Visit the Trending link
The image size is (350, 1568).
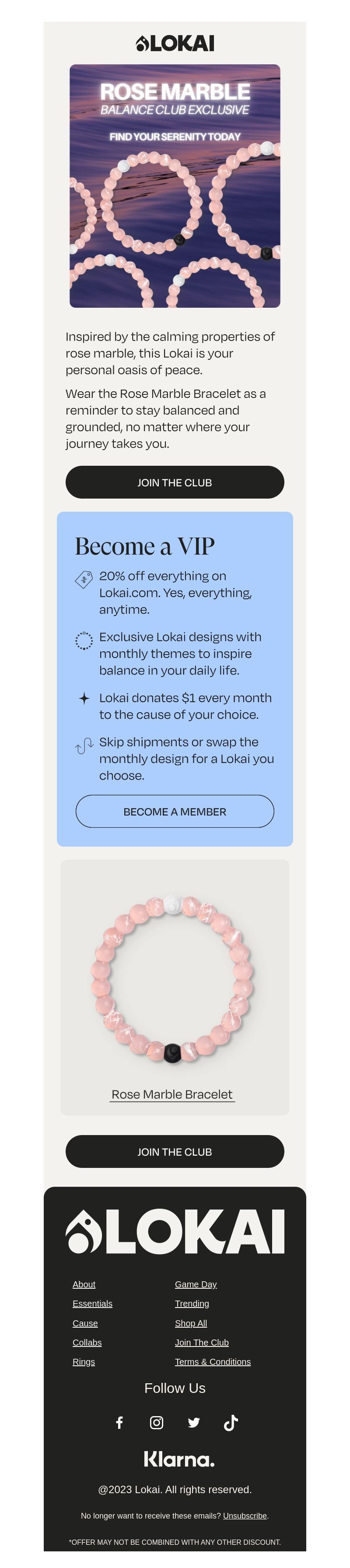[x=192, y=1304]
